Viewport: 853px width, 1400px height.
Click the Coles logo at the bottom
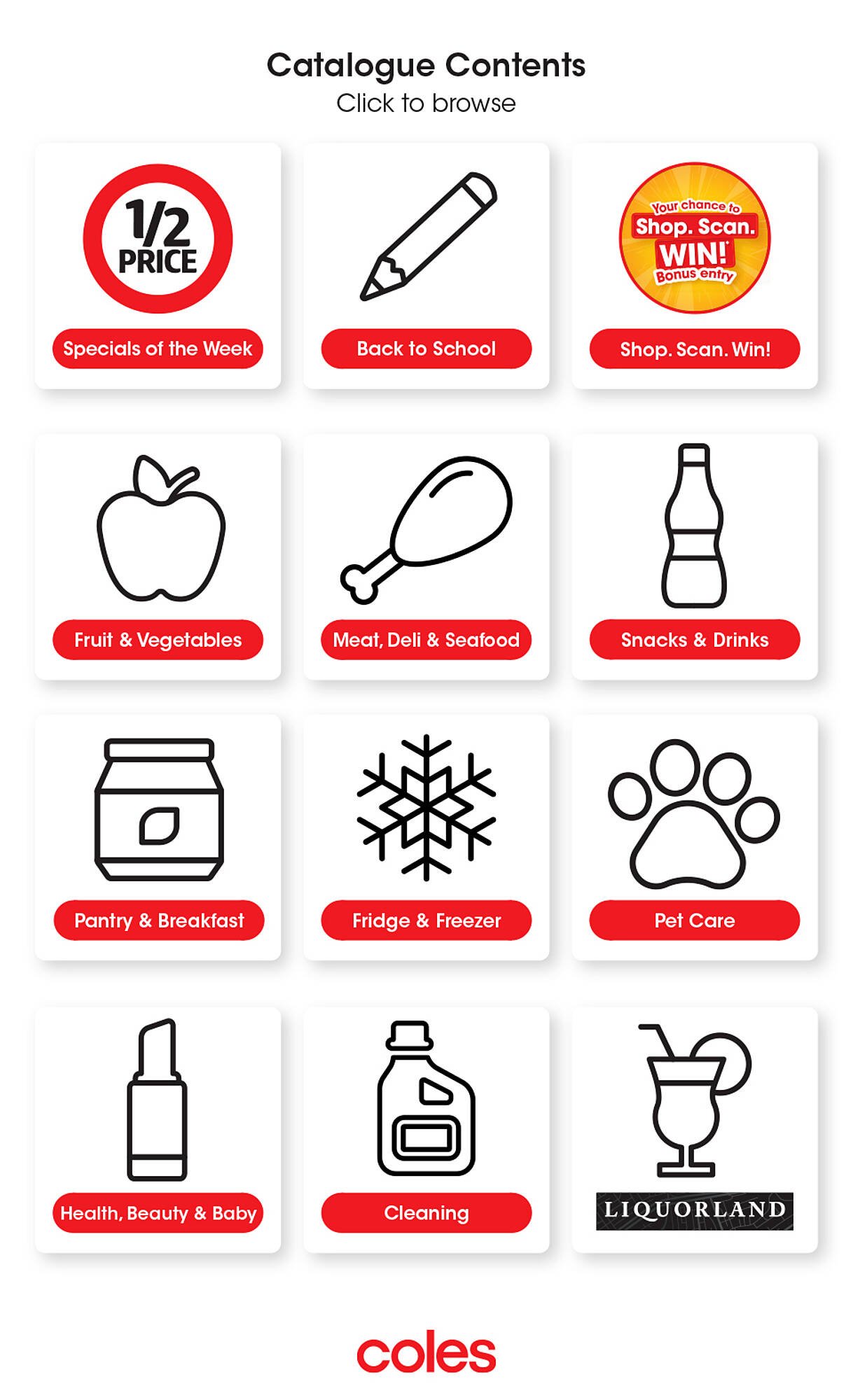(426, 1351)
